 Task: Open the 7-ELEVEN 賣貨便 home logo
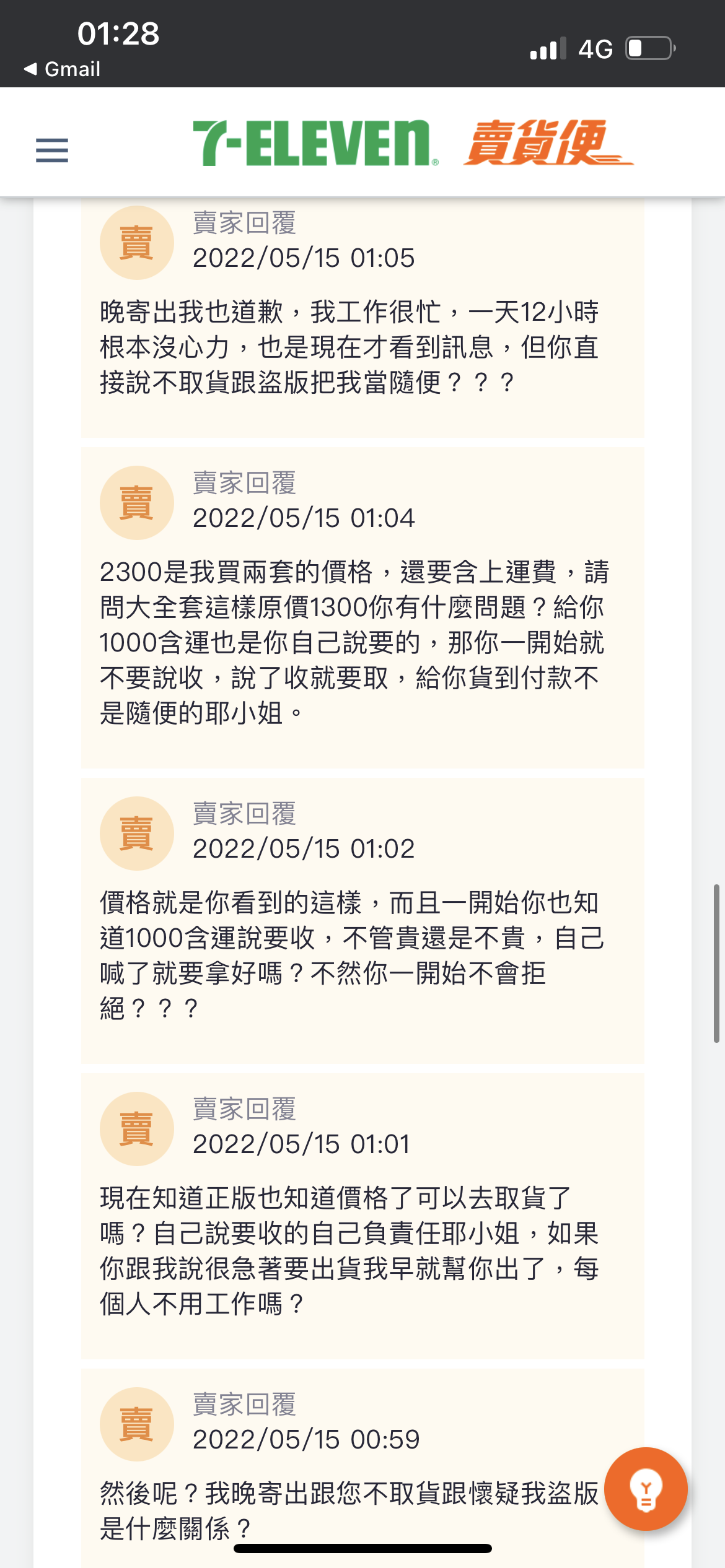pos(413,143)
